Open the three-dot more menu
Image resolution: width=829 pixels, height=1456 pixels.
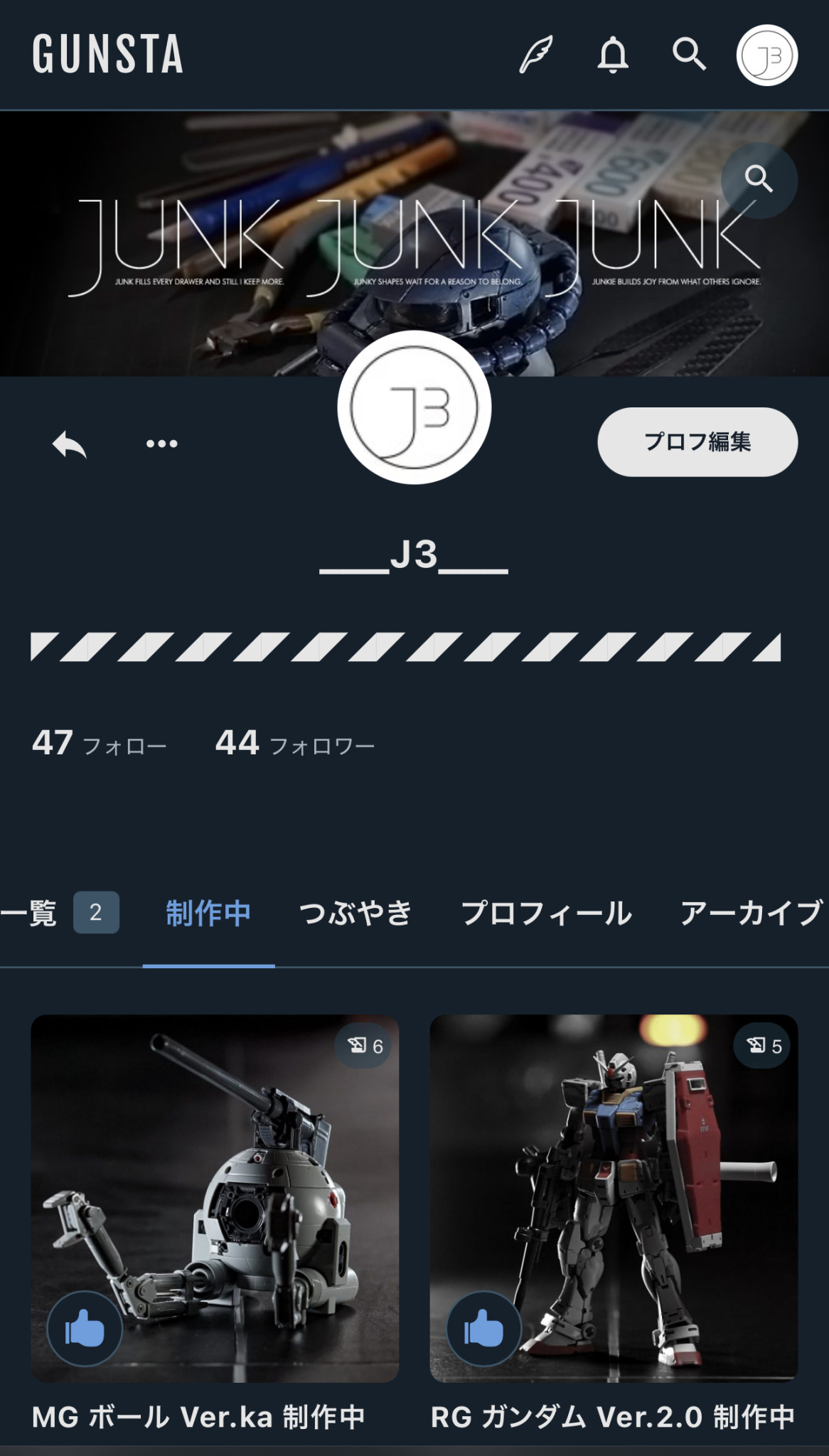pyautogui.click(x=162, y=444)
